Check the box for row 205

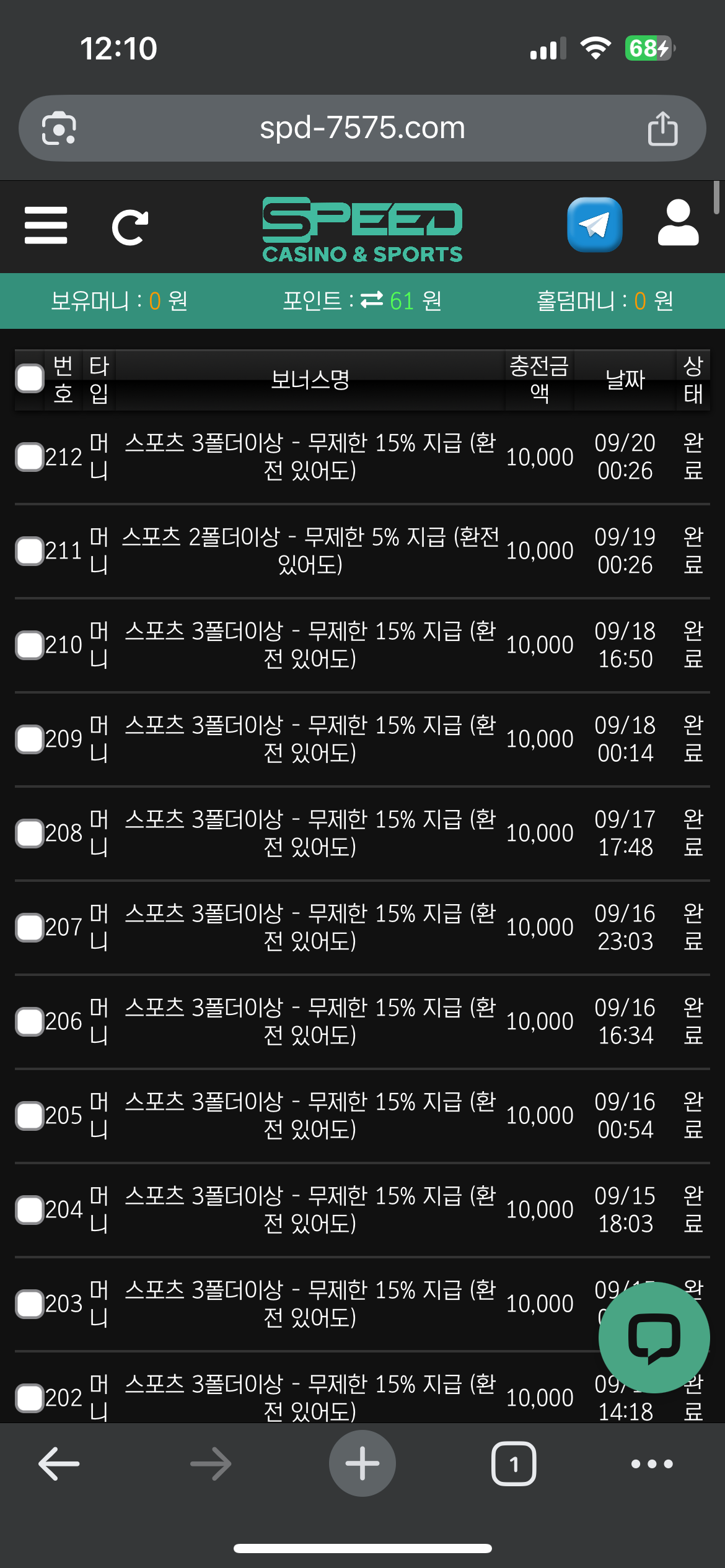30,1115
